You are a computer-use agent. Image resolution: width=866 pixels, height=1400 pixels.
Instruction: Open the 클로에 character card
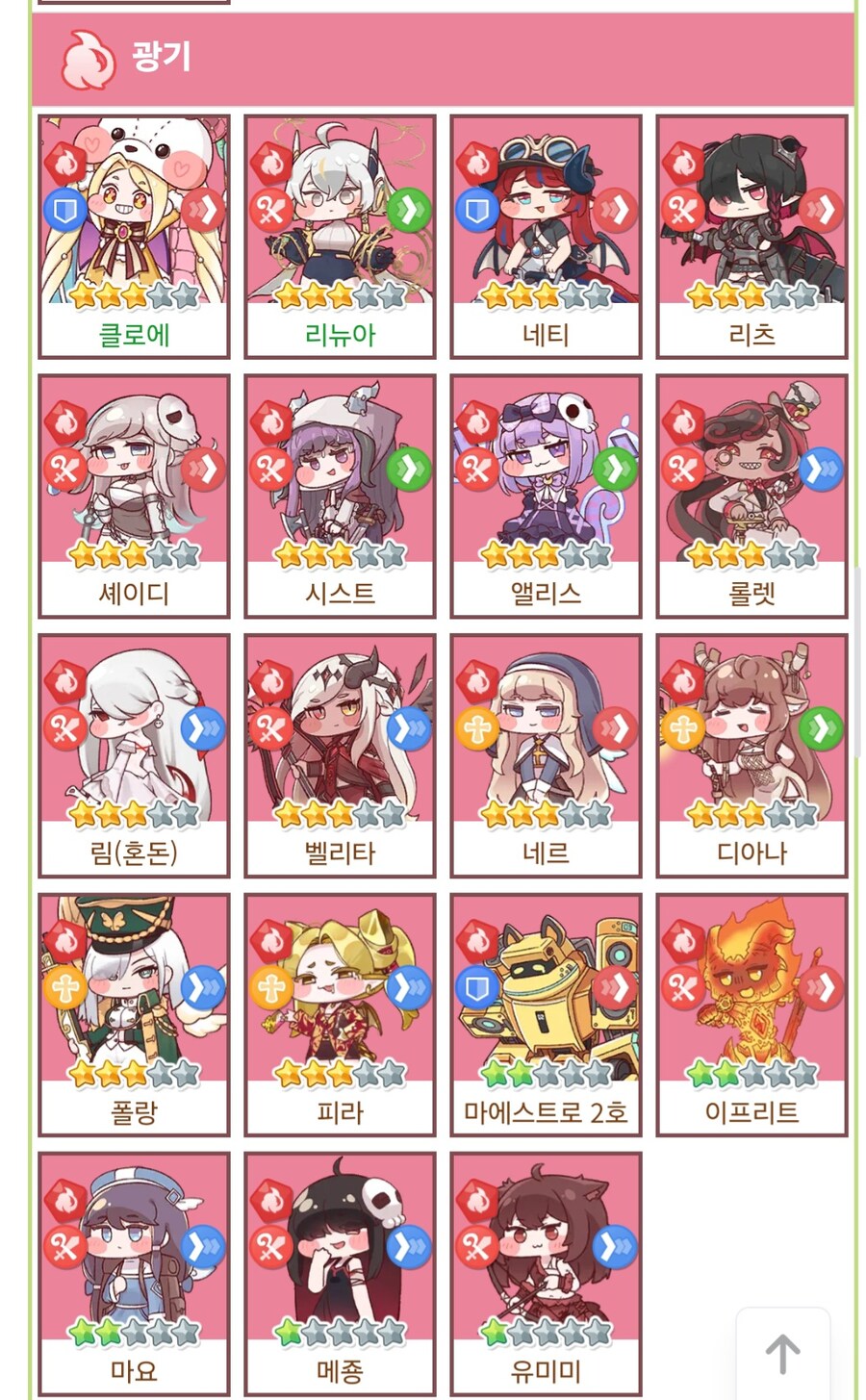(134, 236)
